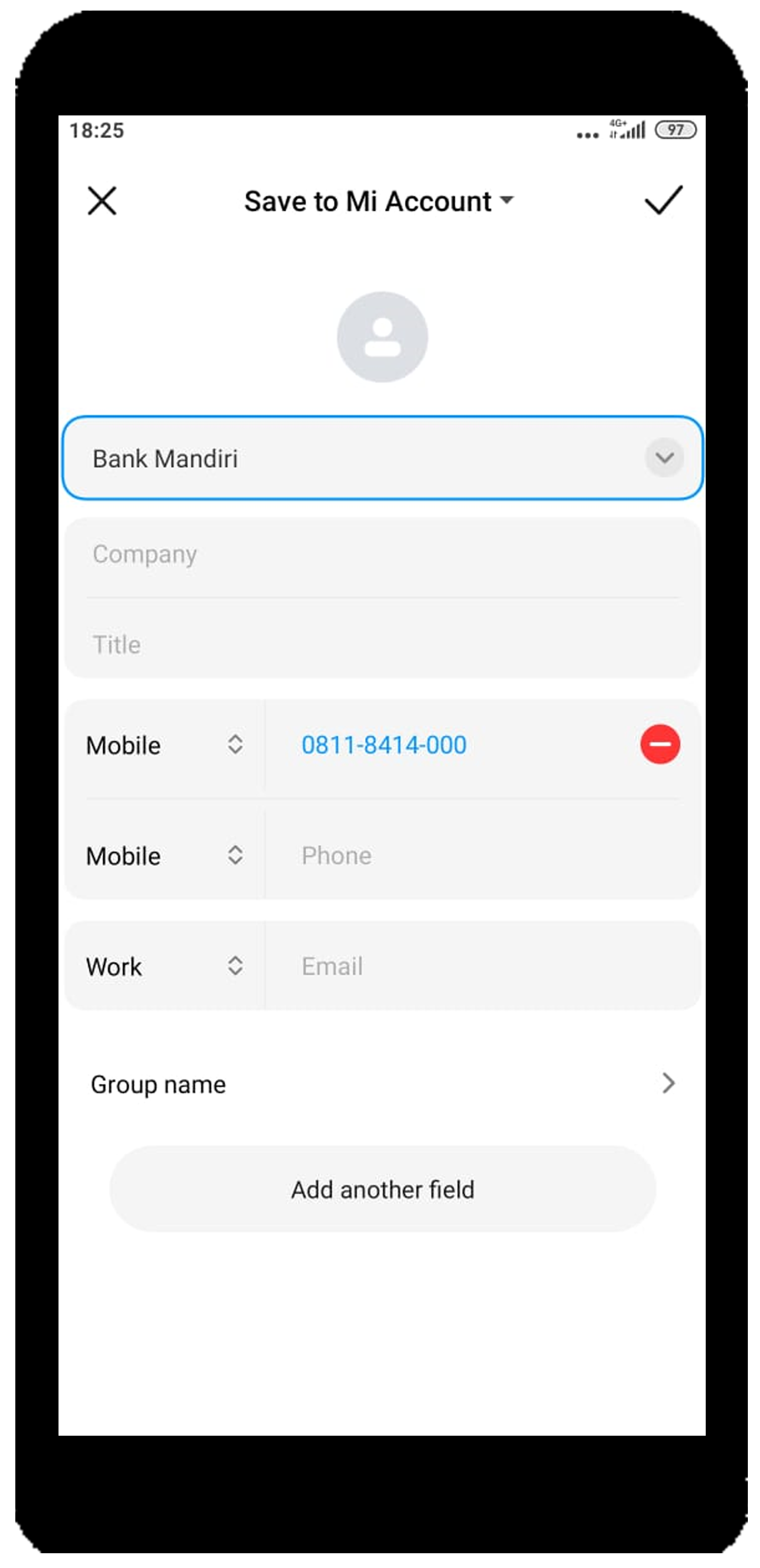The height and width of the screenshot is (1568, 760).
Task: Change the Work label for email
Action: pyautogui.click(x=164, y=966)
